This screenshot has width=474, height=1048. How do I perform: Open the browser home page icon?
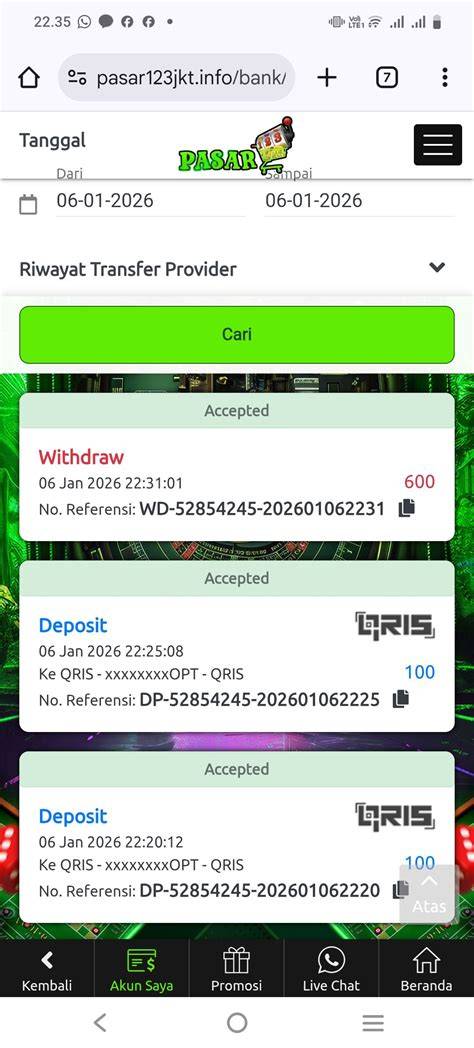click(x=29, y=78)
